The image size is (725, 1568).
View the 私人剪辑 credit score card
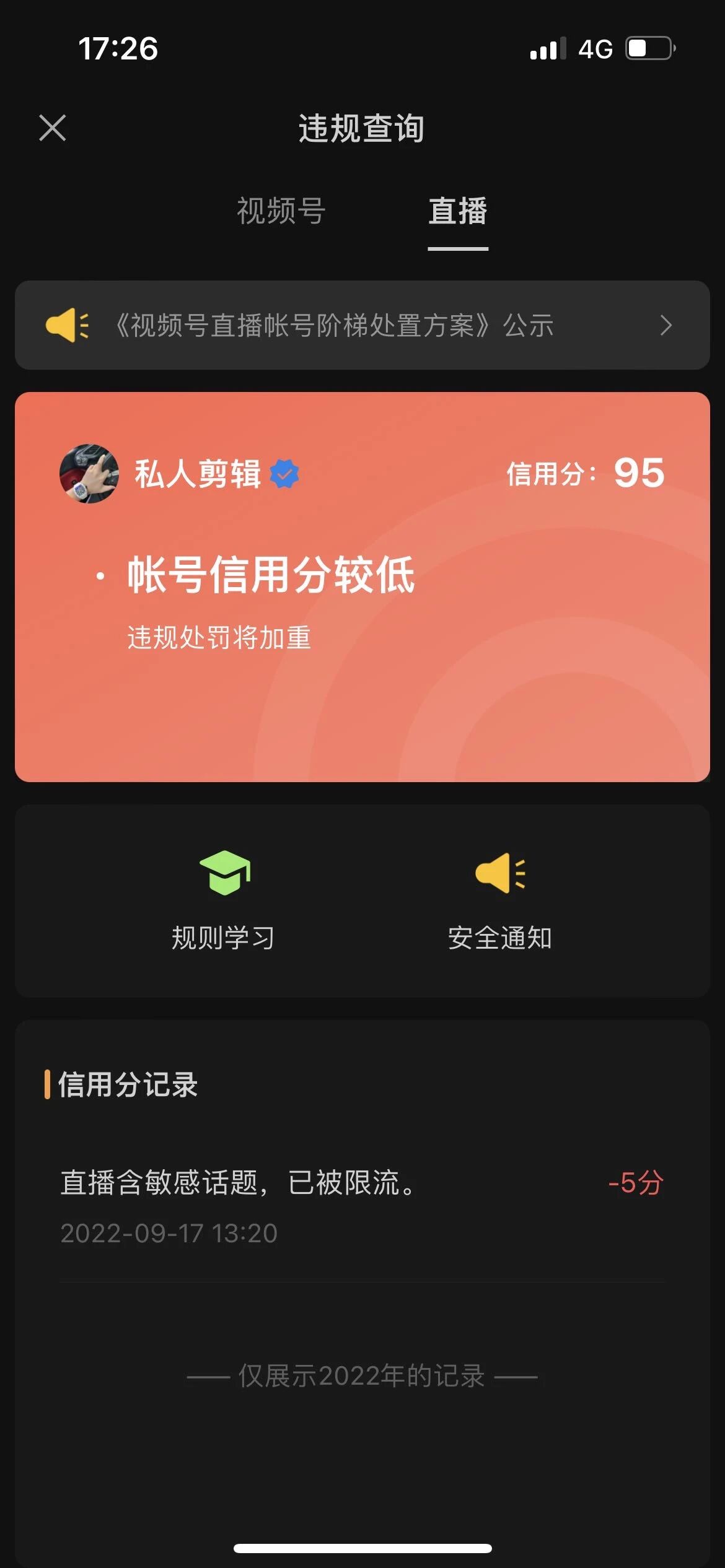362,586
